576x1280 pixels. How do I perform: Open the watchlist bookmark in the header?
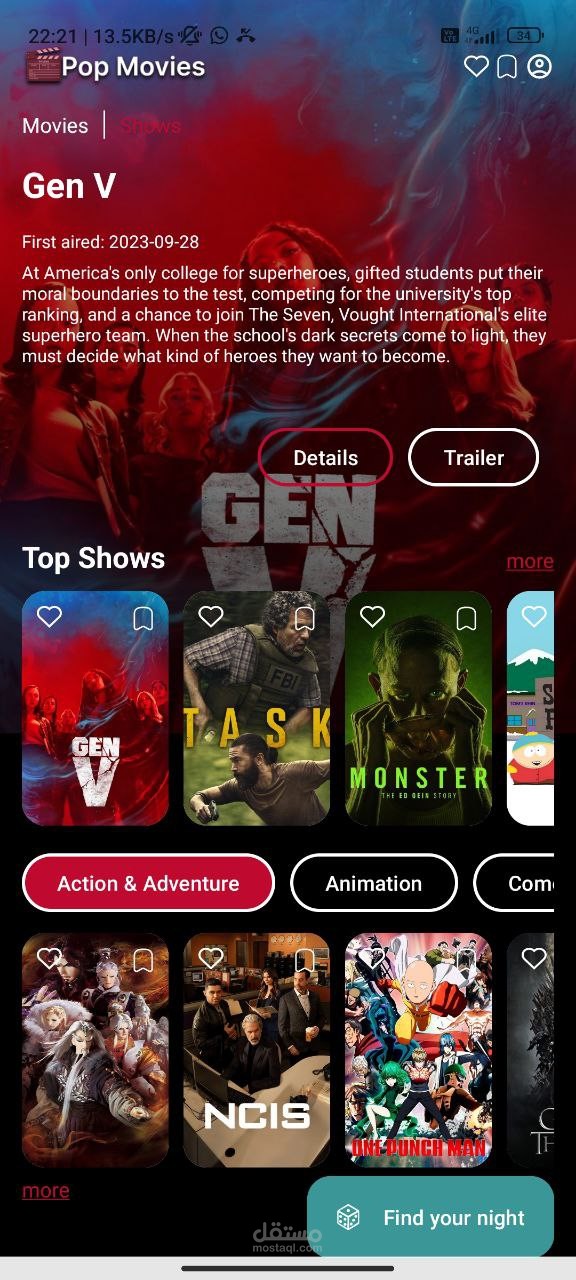pyautogui.click(x=508, y=67)
